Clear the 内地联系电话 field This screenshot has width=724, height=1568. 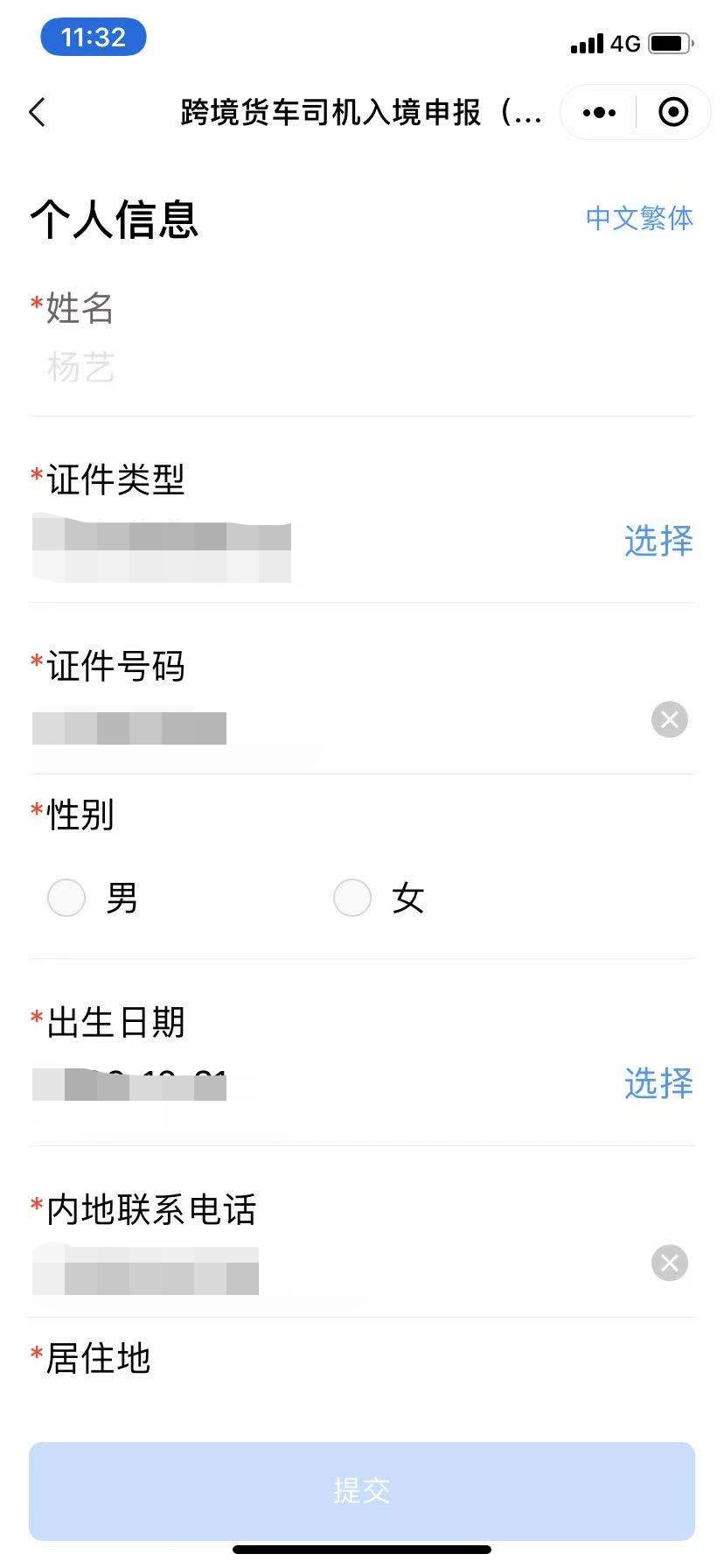click(x=670, y=1263)
